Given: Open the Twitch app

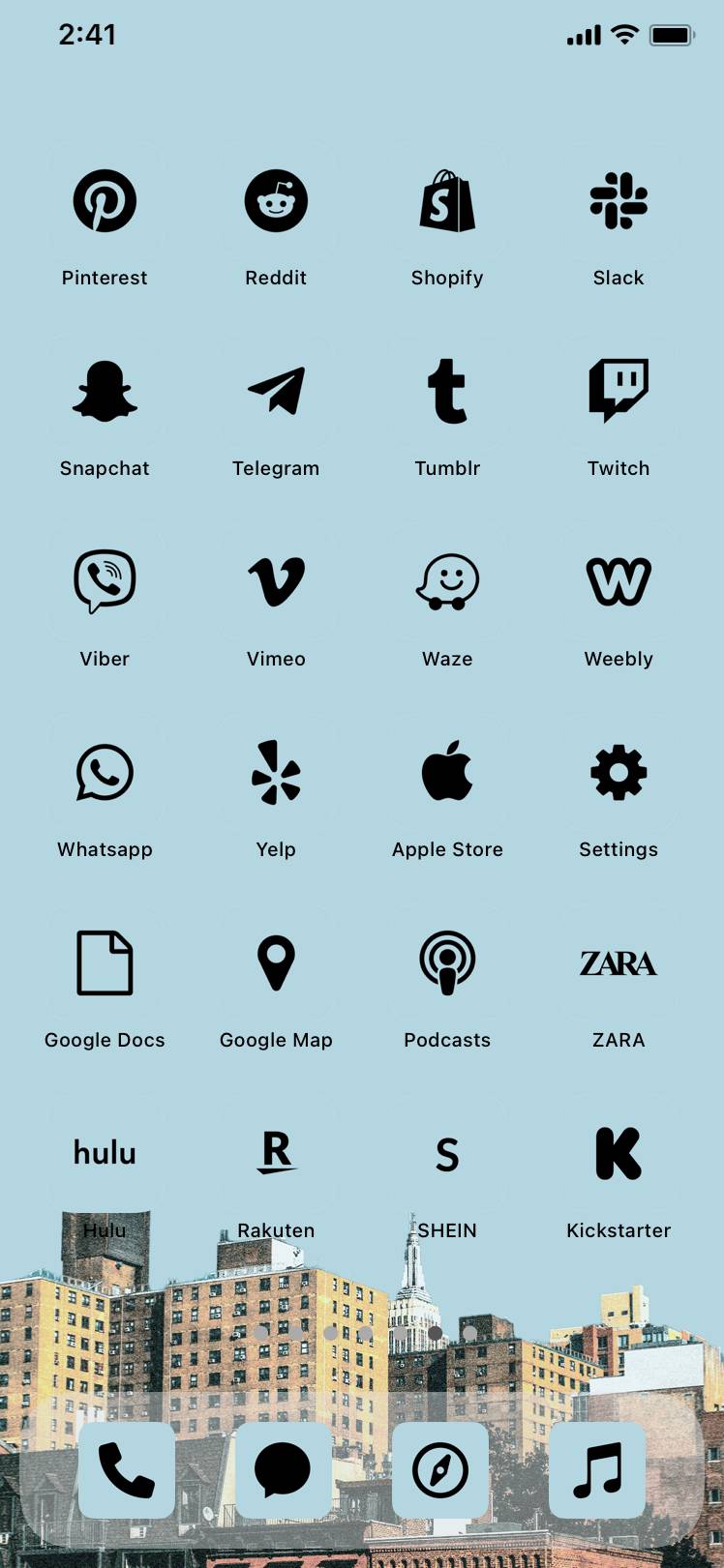Looking at the screenshot, I should tap(618, 390).
